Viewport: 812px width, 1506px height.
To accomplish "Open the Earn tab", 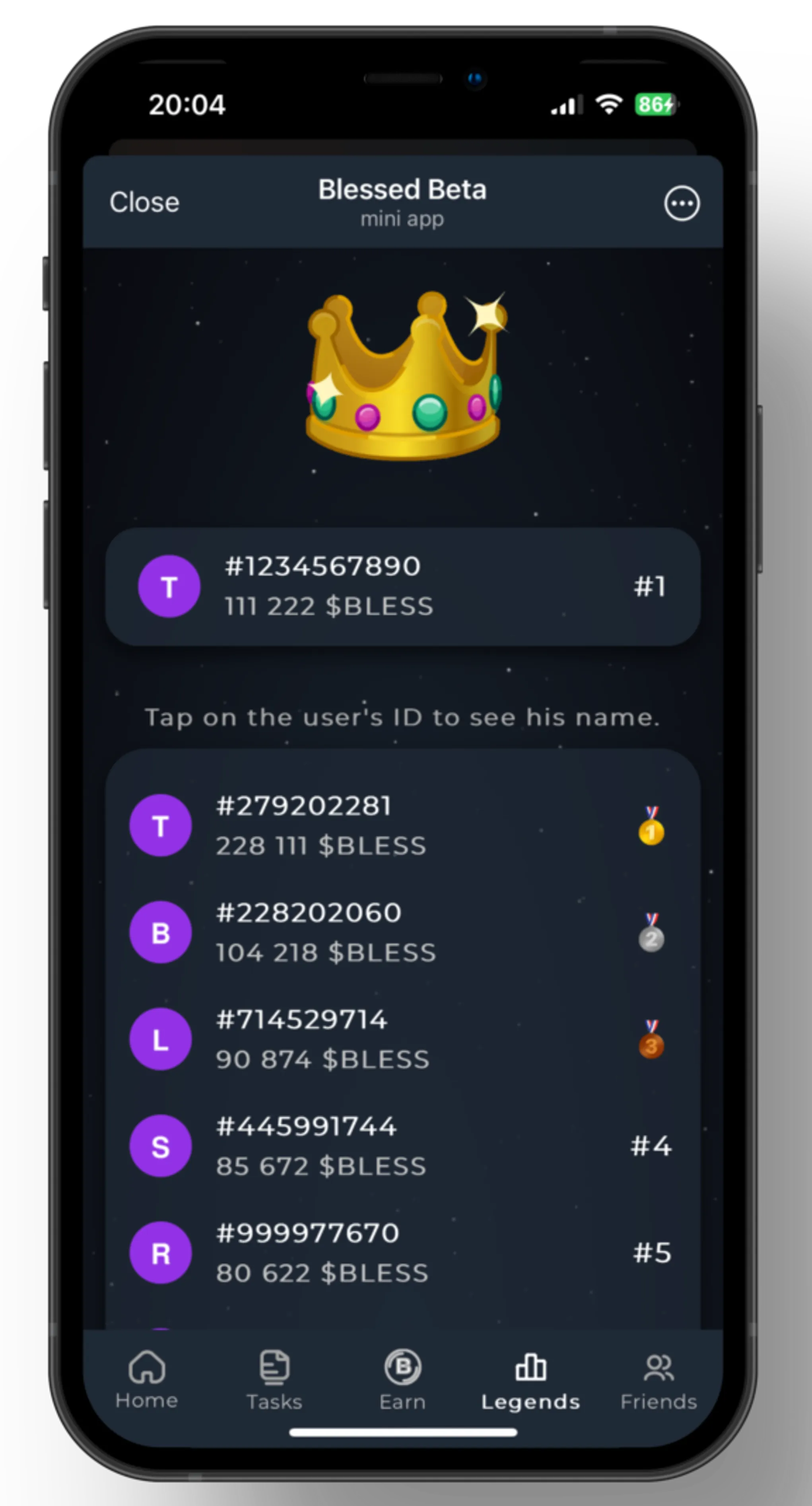I will click(402, 1381).
